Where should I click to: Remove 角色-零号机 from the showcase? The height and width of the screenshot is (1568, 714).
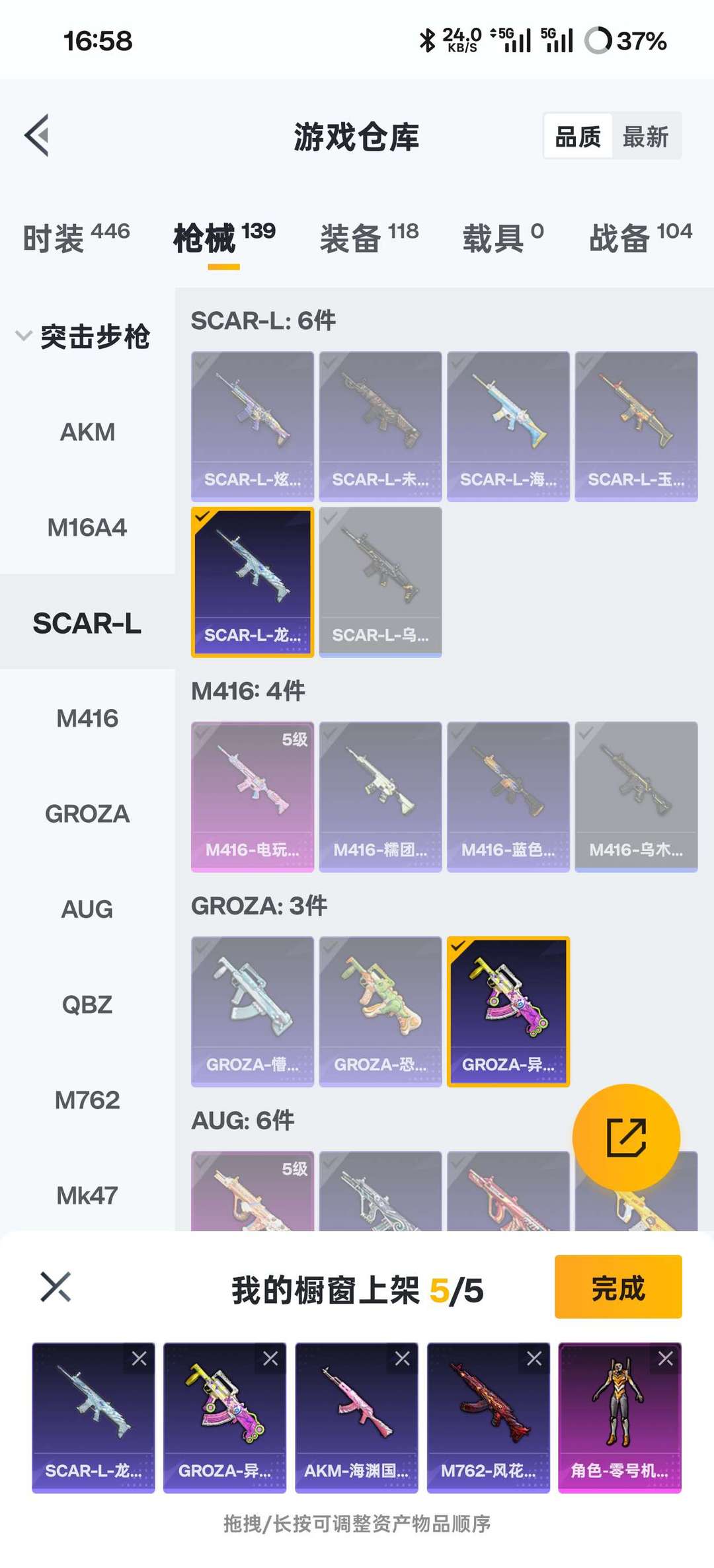tap(666, 1359)
